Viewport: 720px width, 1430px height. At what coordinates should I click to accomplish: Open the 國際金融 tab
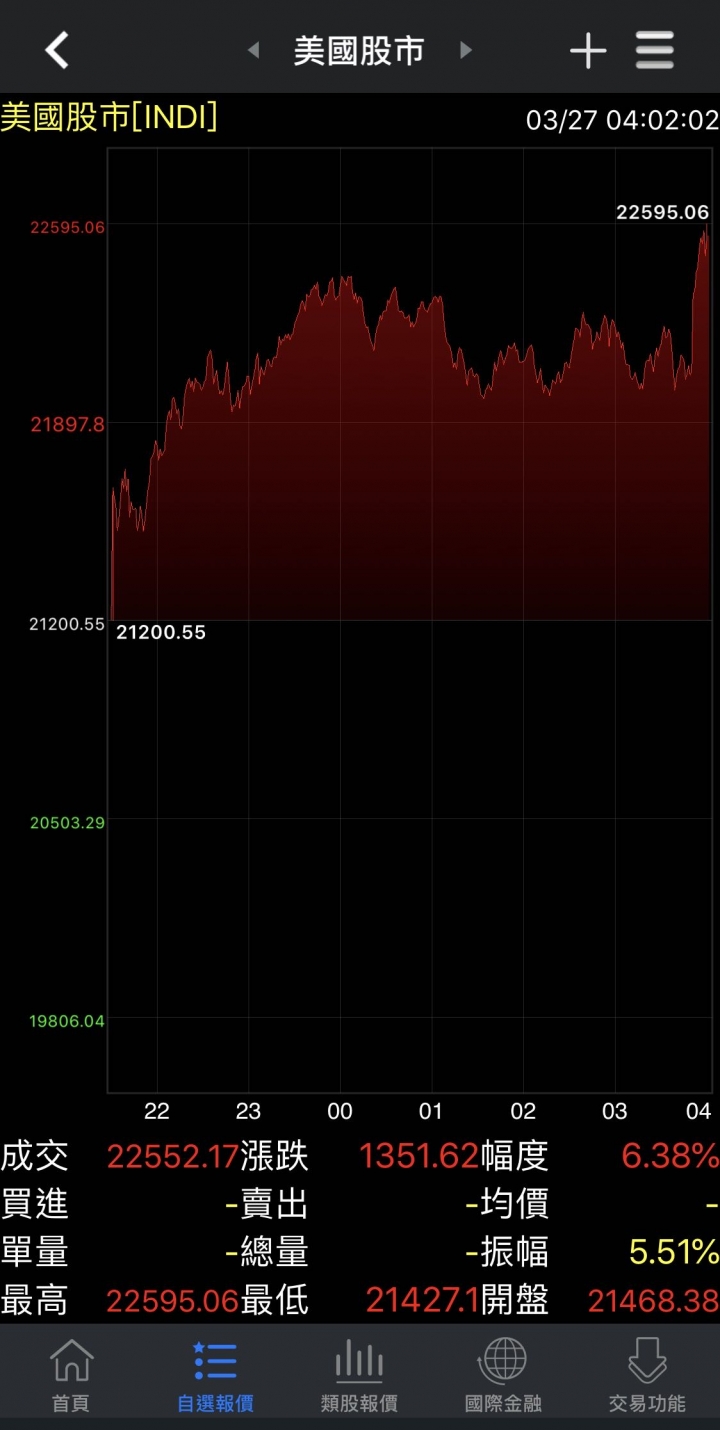tap(503, 1376)
